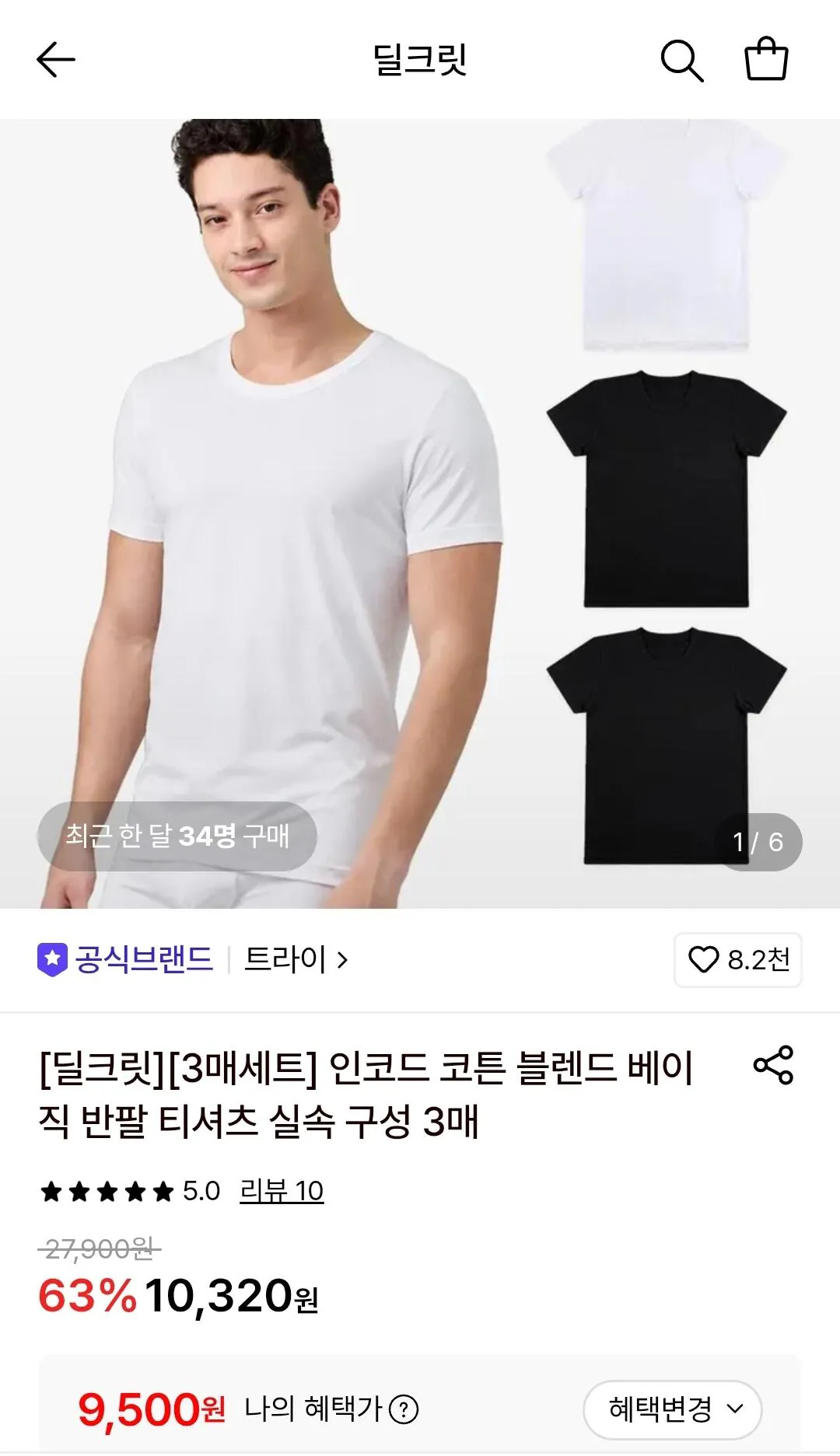Screen dimensions: 840x1456
Task: Open the 트라이 brand page
Action: [296, 959]
